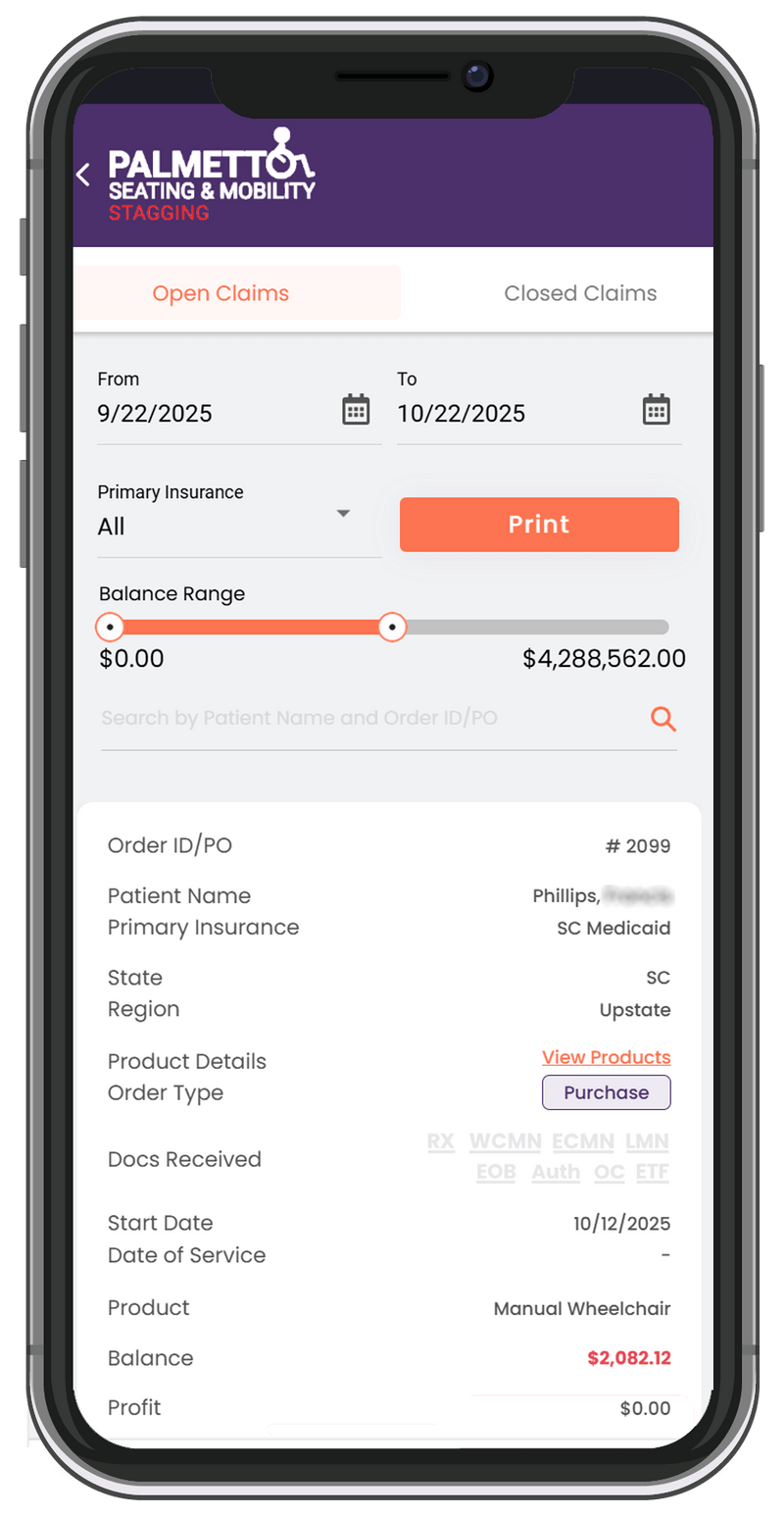Open the ECMN document link
The height and width of the screenshot is (1517, 784).
coord(582,1141)
